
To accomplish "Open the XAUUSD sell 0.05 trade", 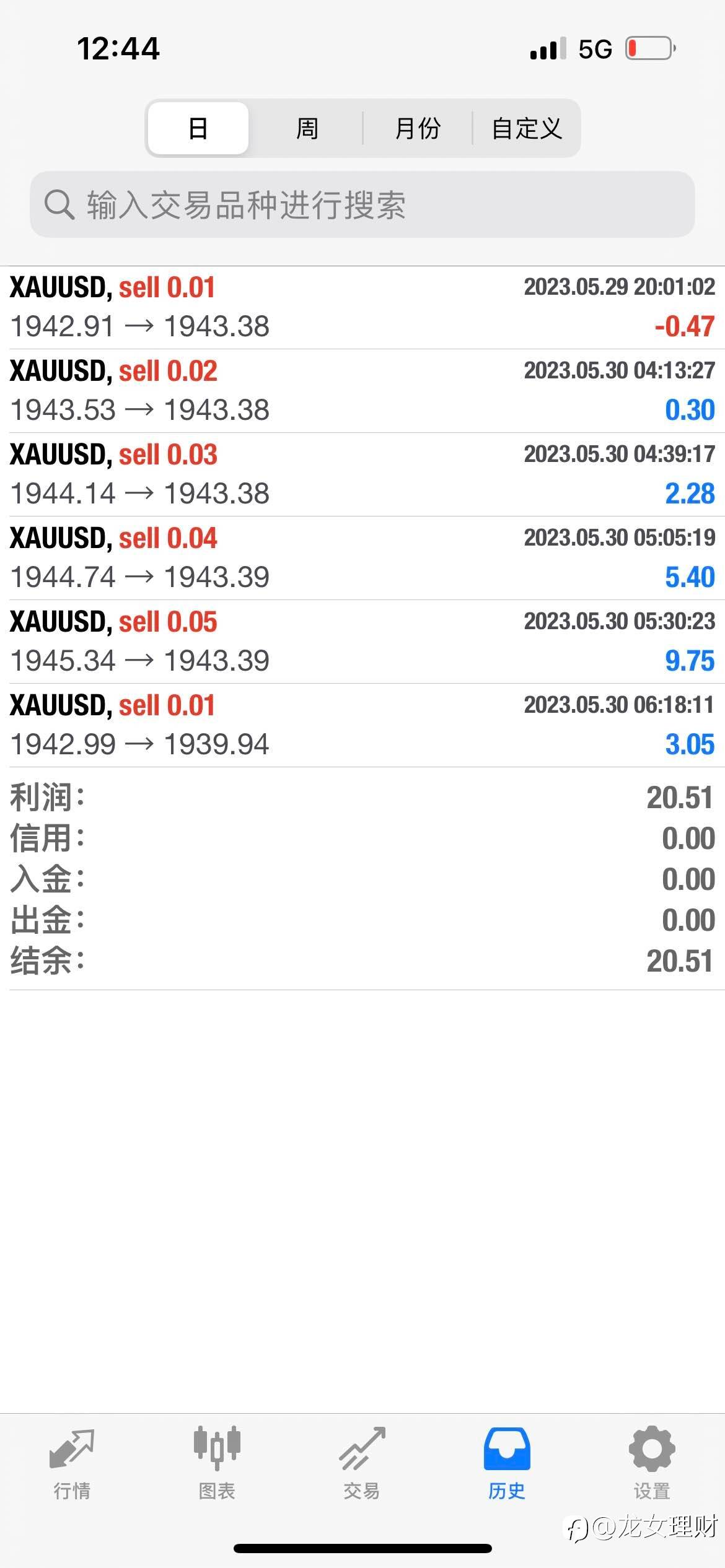I will pos(362,642).
